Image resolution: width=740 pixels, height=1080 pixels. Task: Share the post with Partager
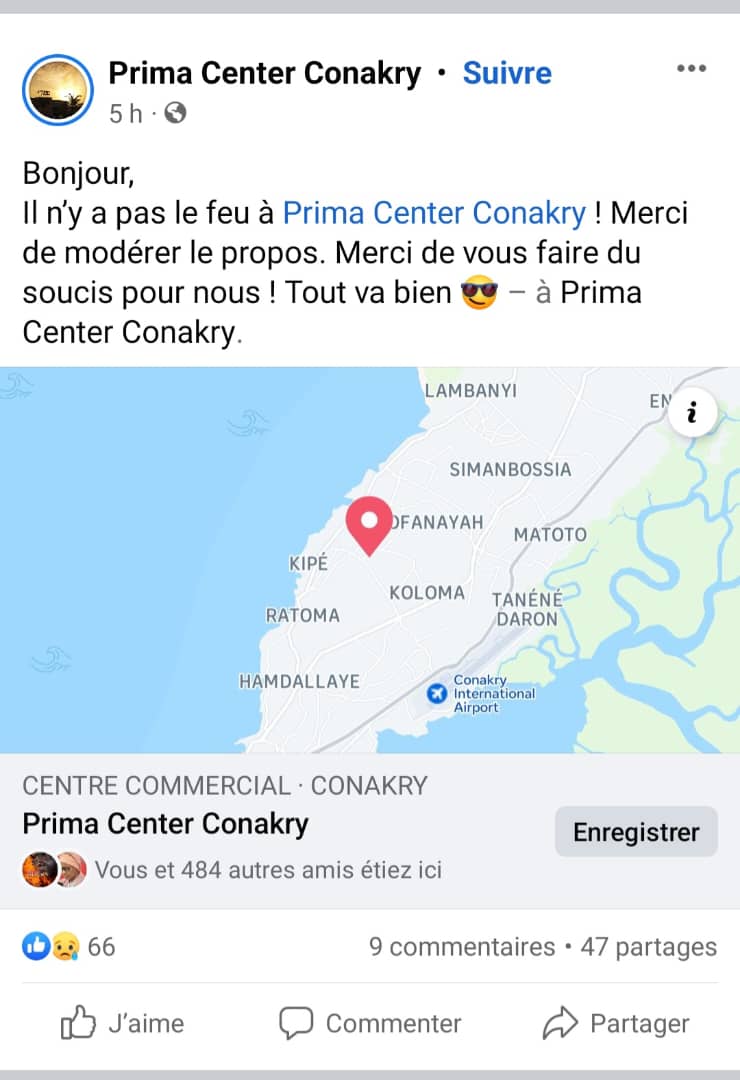coord(616,1023)
